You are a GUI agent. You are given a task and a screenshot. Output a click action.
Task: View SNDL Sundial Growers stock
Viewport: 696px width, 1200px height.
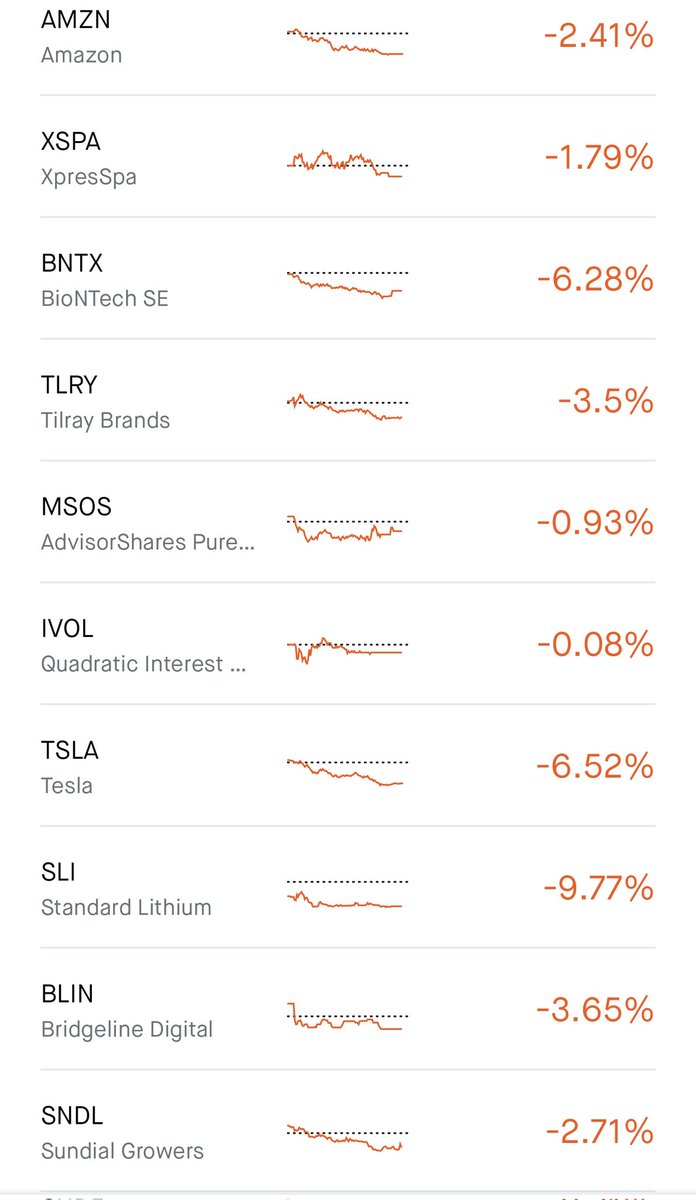point(348,1131)
